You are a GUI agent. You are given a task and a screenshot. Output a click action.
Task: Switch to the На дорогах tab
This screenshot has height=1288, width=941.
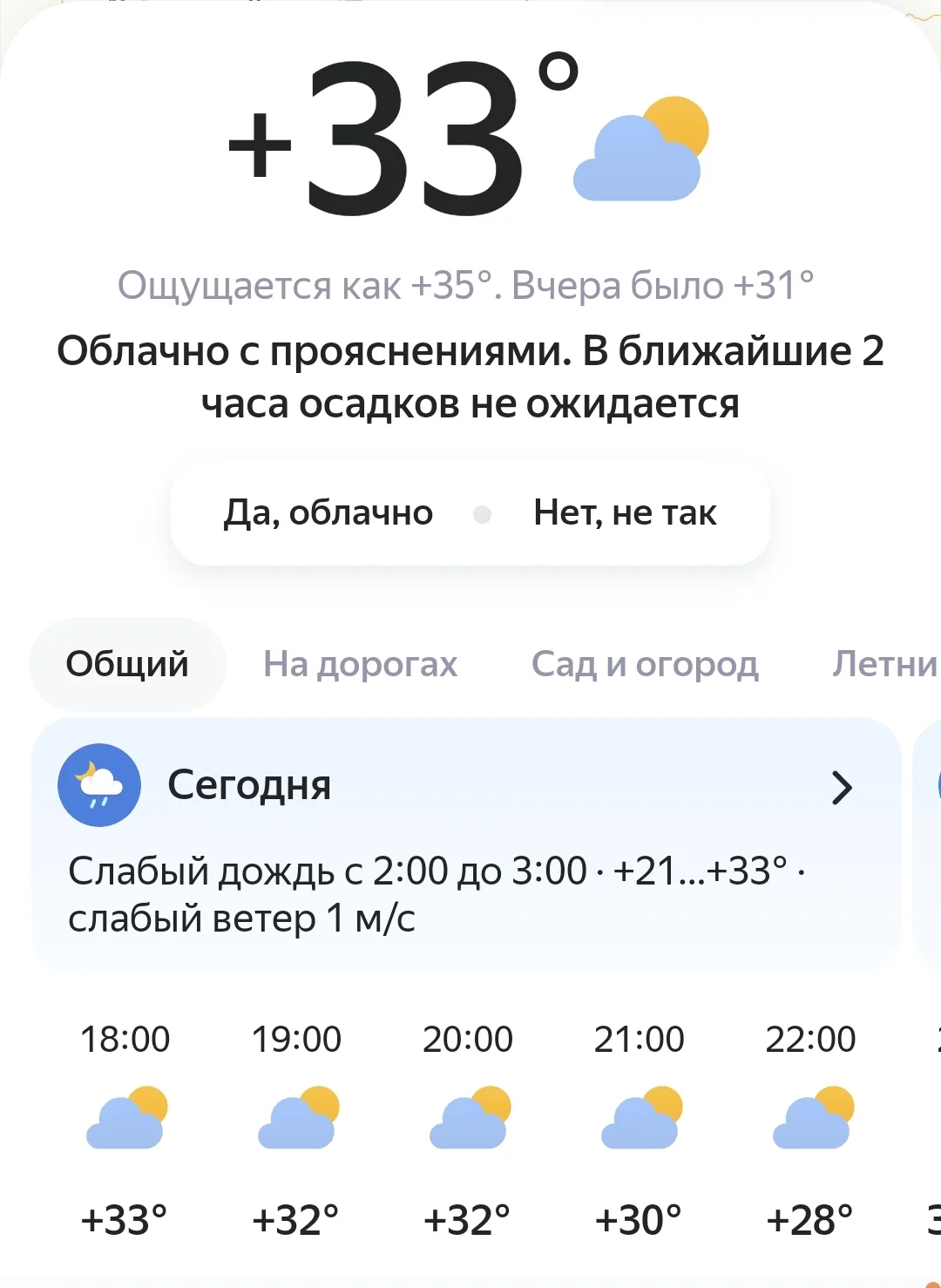coord(362,664)
